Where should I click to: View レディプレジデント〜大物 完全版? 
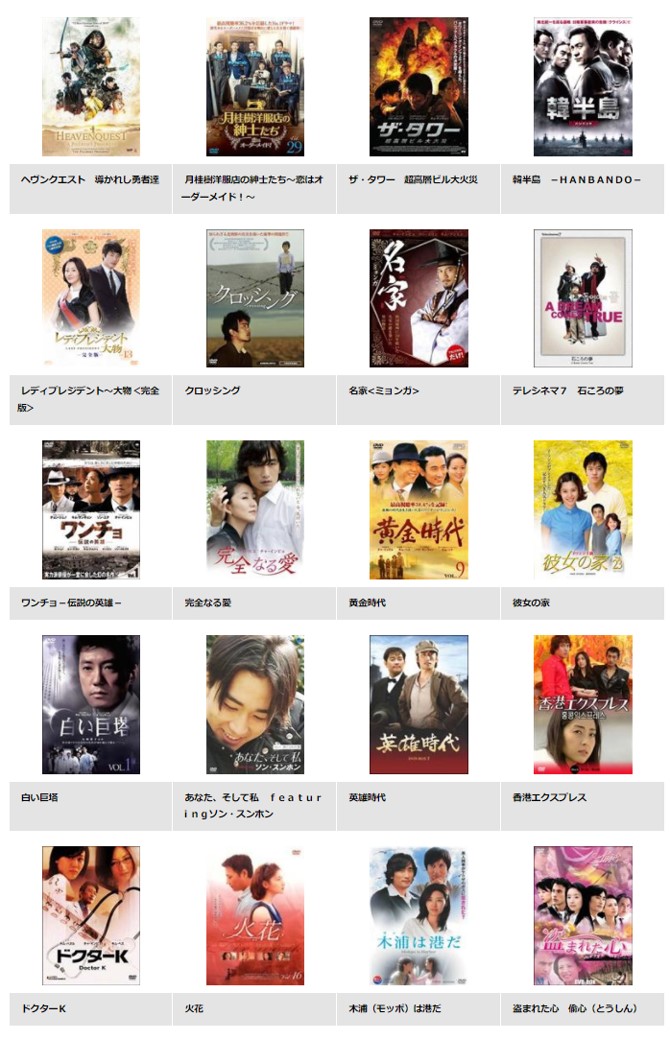(91, 298)
